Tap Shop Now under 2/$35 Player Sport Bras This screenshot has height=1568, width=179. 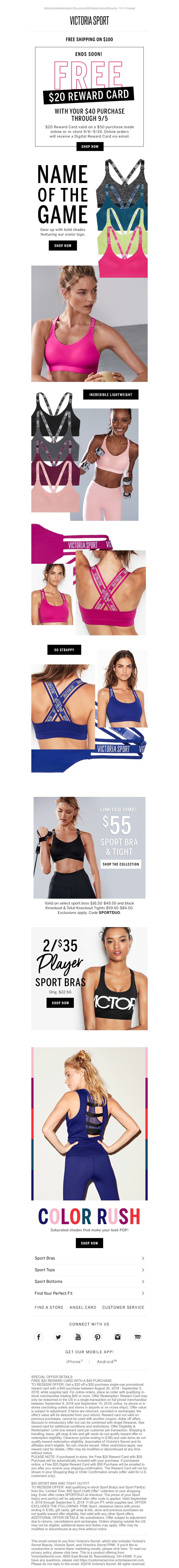click(x=60, y=1002)
